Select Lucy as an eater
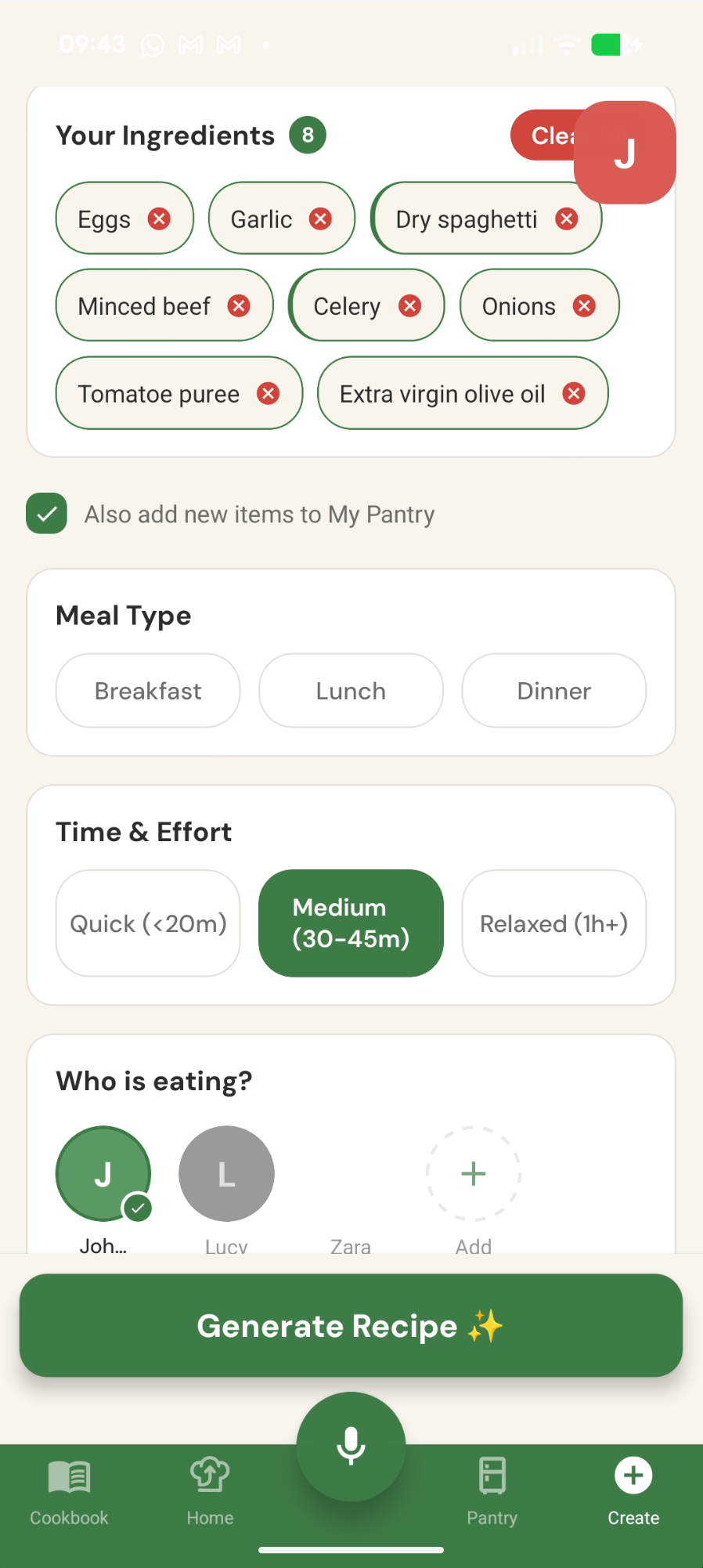 pyautogui.click(x=225, y=1173)
